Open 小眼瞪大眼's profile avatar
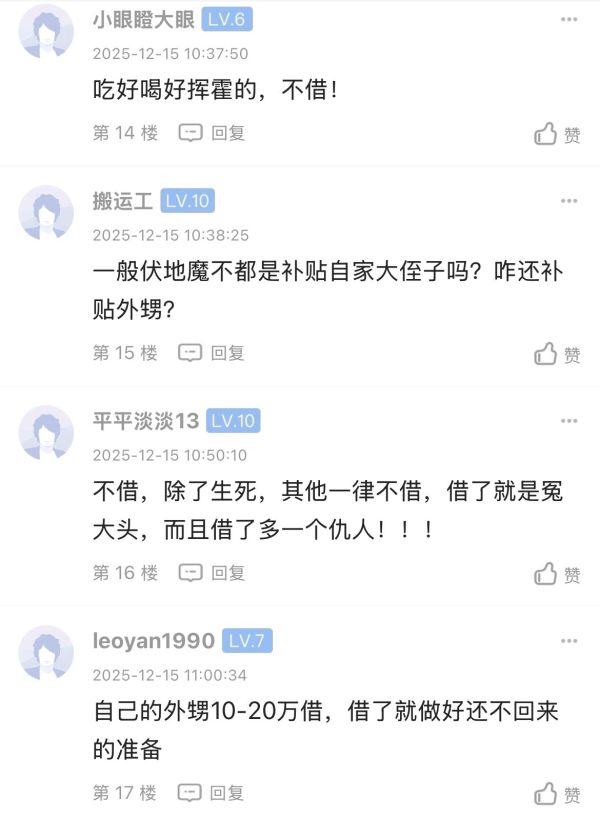 point(47,33)
